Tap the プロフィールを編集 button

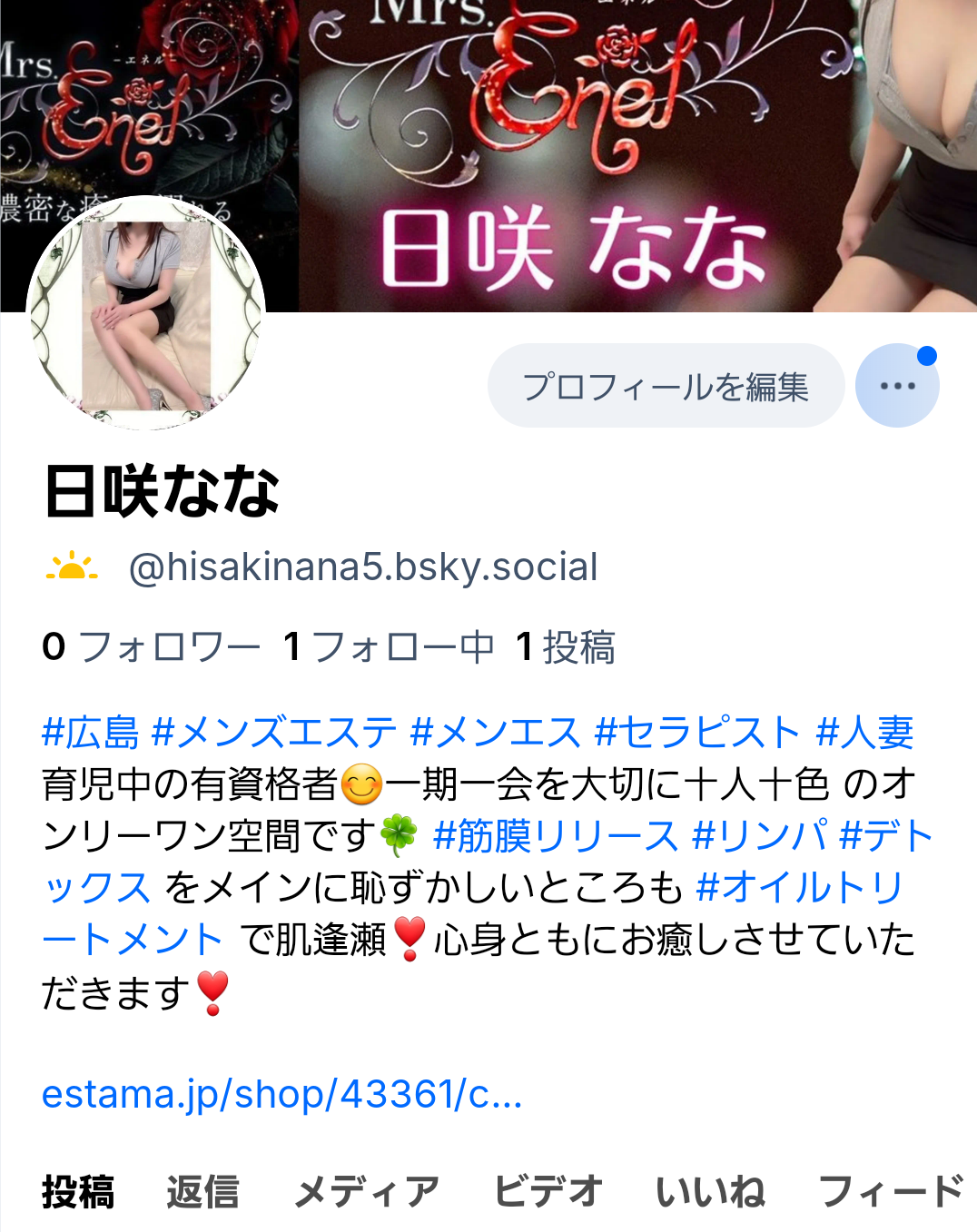(666, 386)
